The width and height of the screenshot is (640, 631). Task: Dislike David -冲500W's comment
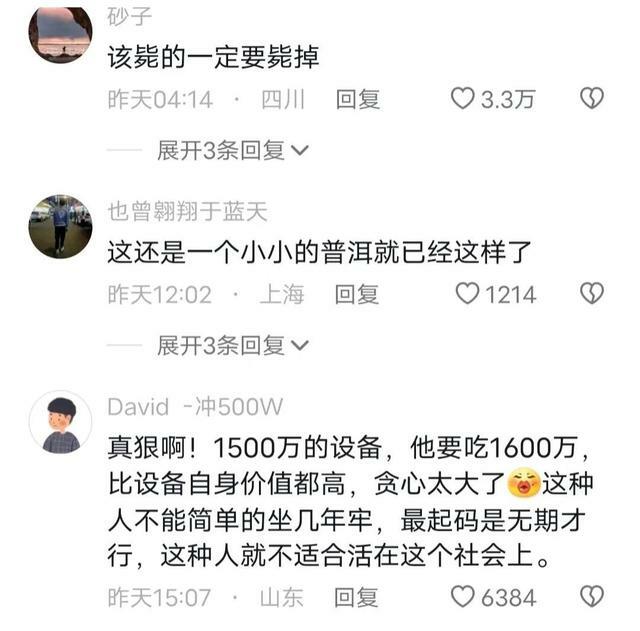tap(592, 597)
